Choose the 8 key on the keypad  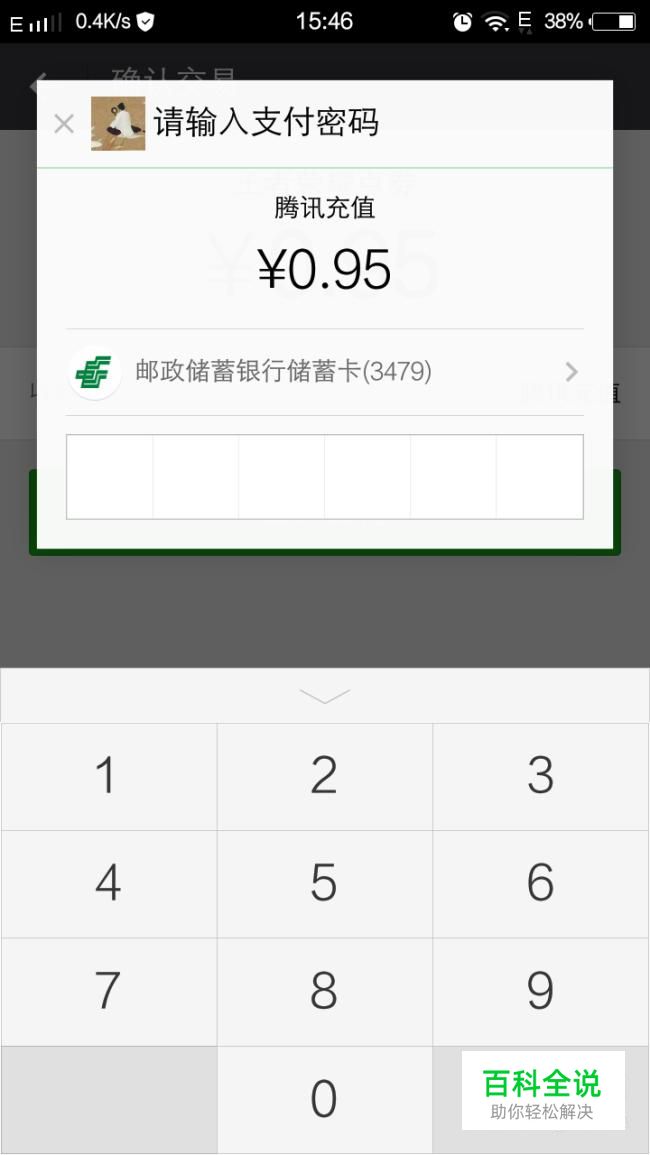(324, 991)
